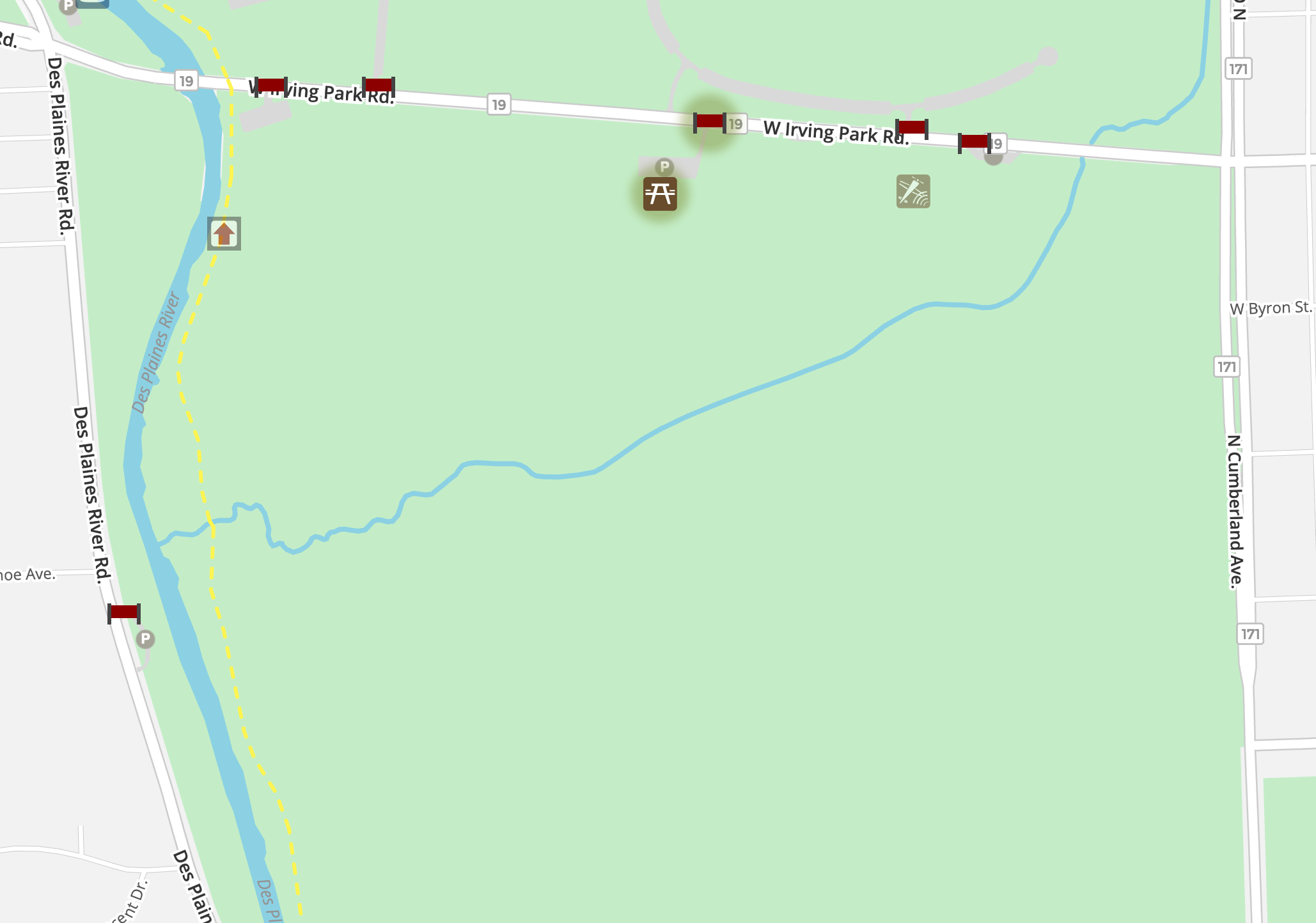
Task: Open the brown picnic table marker
Action: [660, 194]
